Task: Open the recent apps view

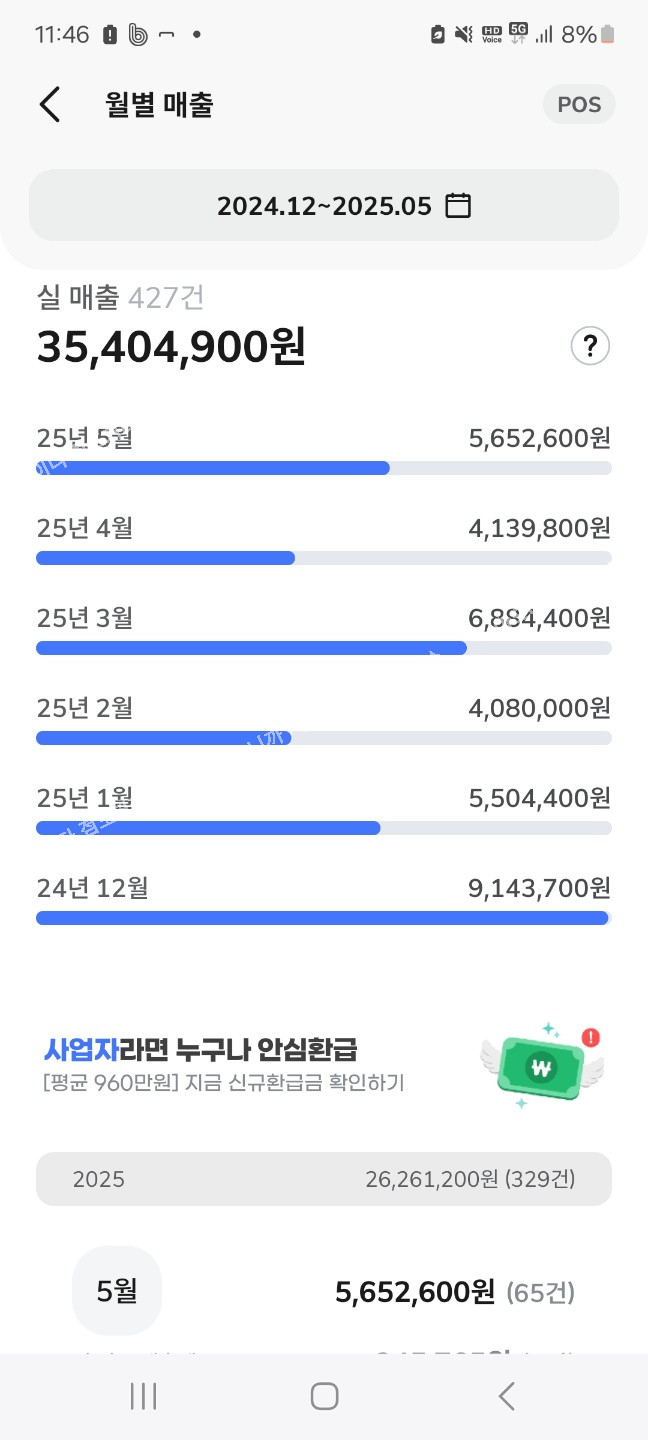Action: pyautogui.click(x=144, y=1396)
